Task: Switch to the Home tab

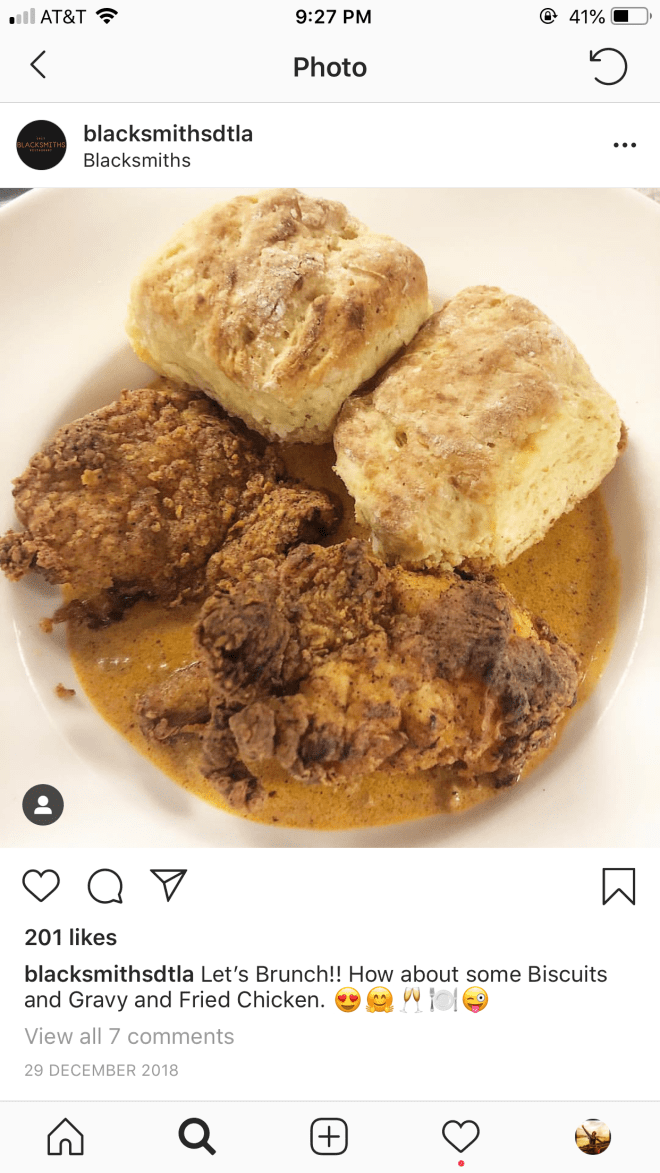Action: coord(66,1137)
